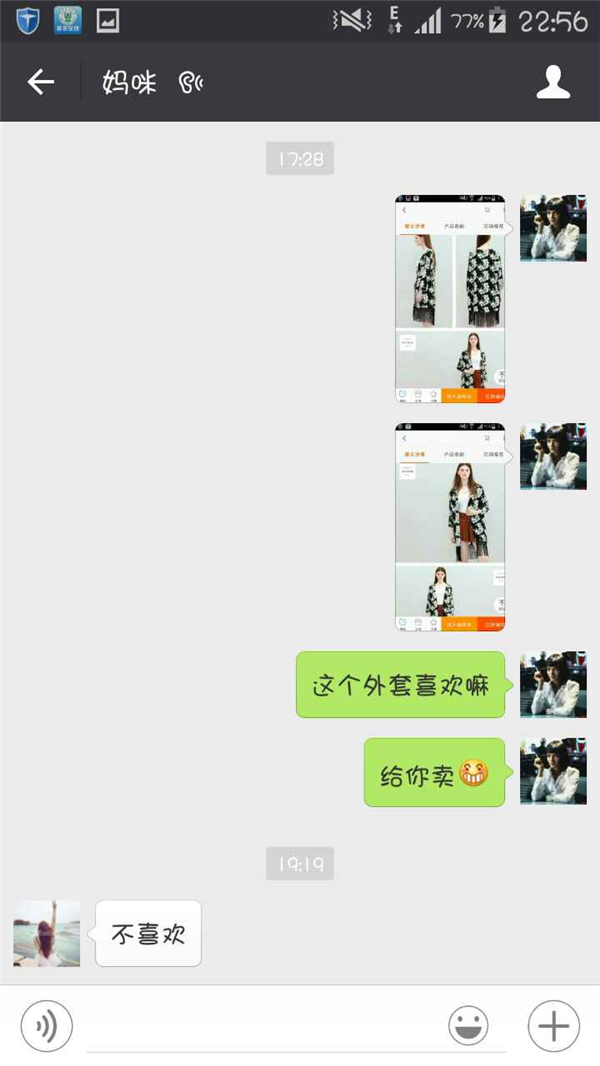This screenshot has height=1066, width=600.
Task: Go back using the back arrow
Action: tap(41, 82)
